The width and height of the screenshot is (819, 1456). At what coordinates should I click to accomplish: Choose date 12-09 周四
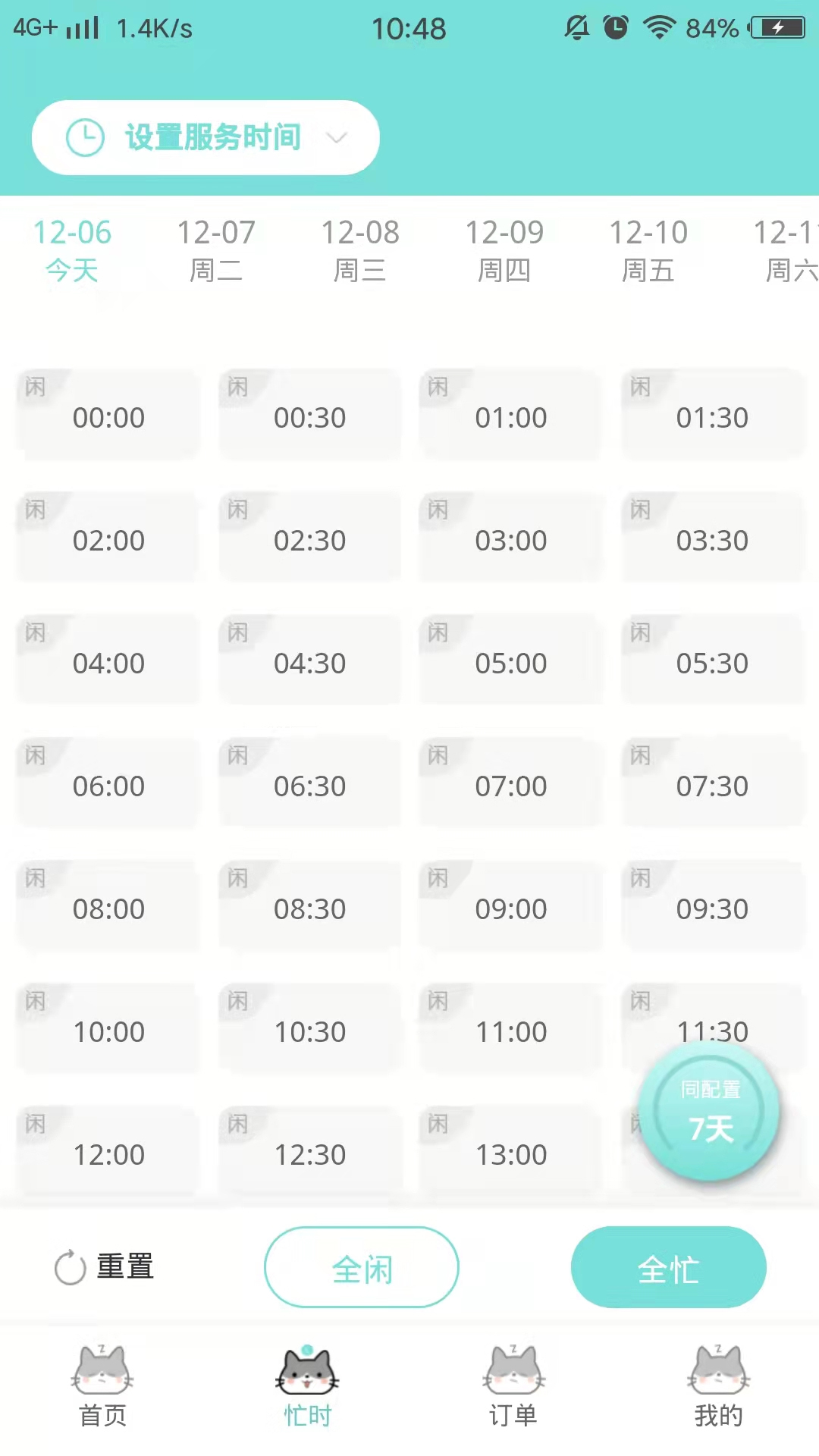coord(504,250)
